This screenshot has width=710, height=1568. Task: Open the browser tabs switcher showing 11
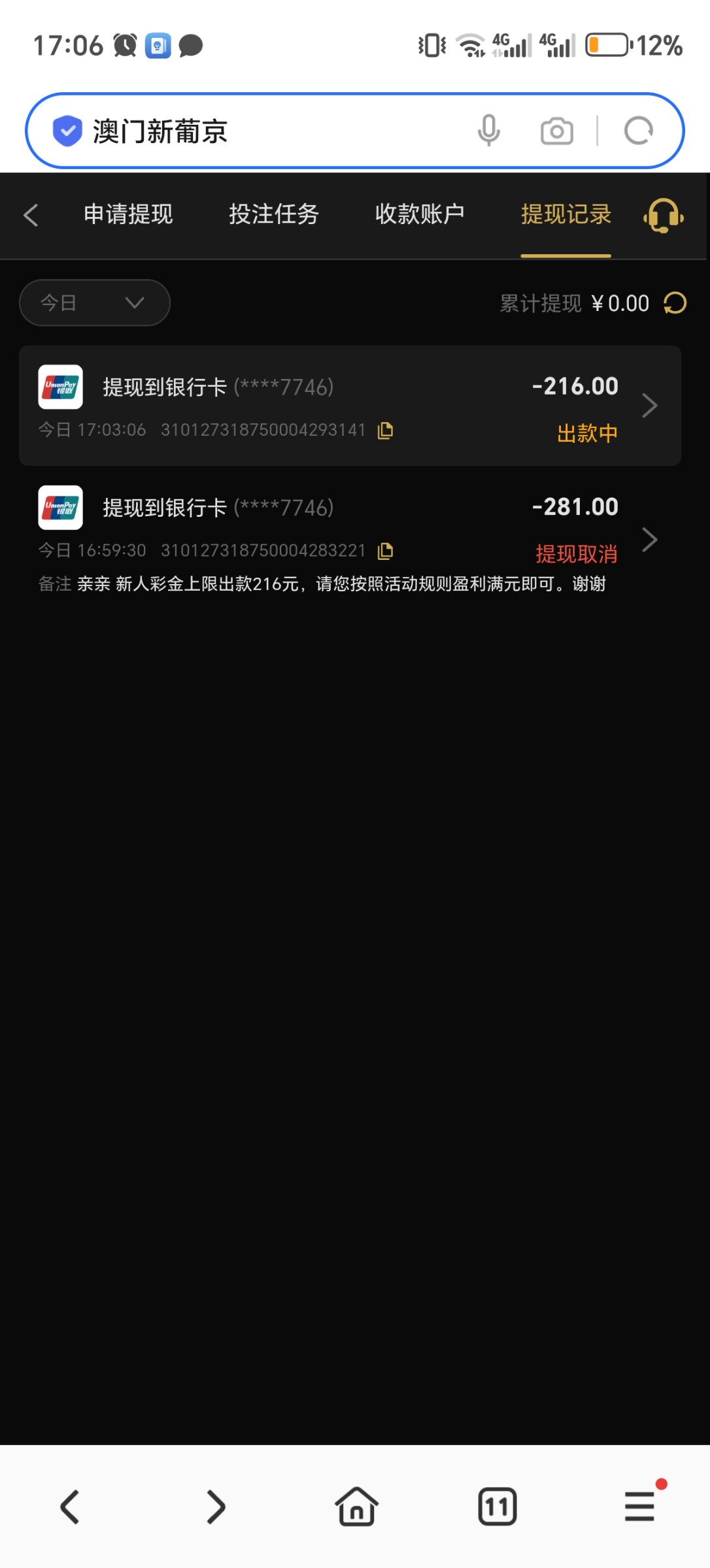point(498,1507)
